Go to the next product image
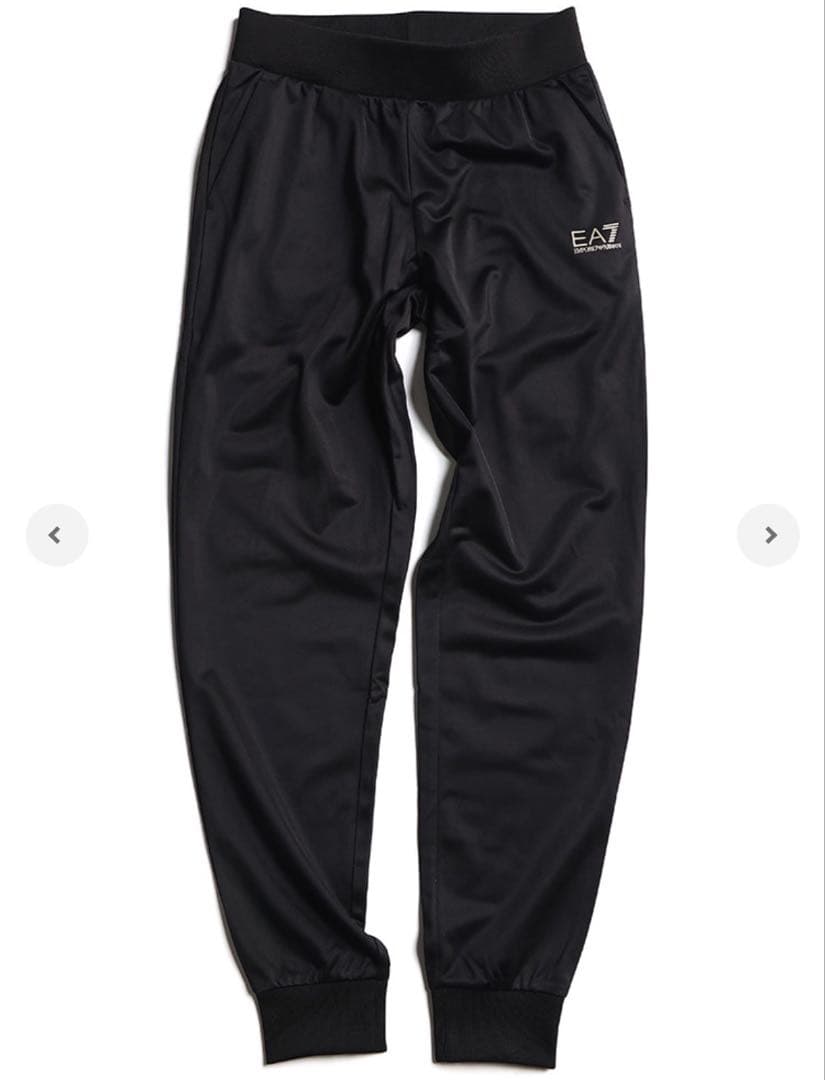Viewport: 825px width, 1080px height. [x=768, y=535]
